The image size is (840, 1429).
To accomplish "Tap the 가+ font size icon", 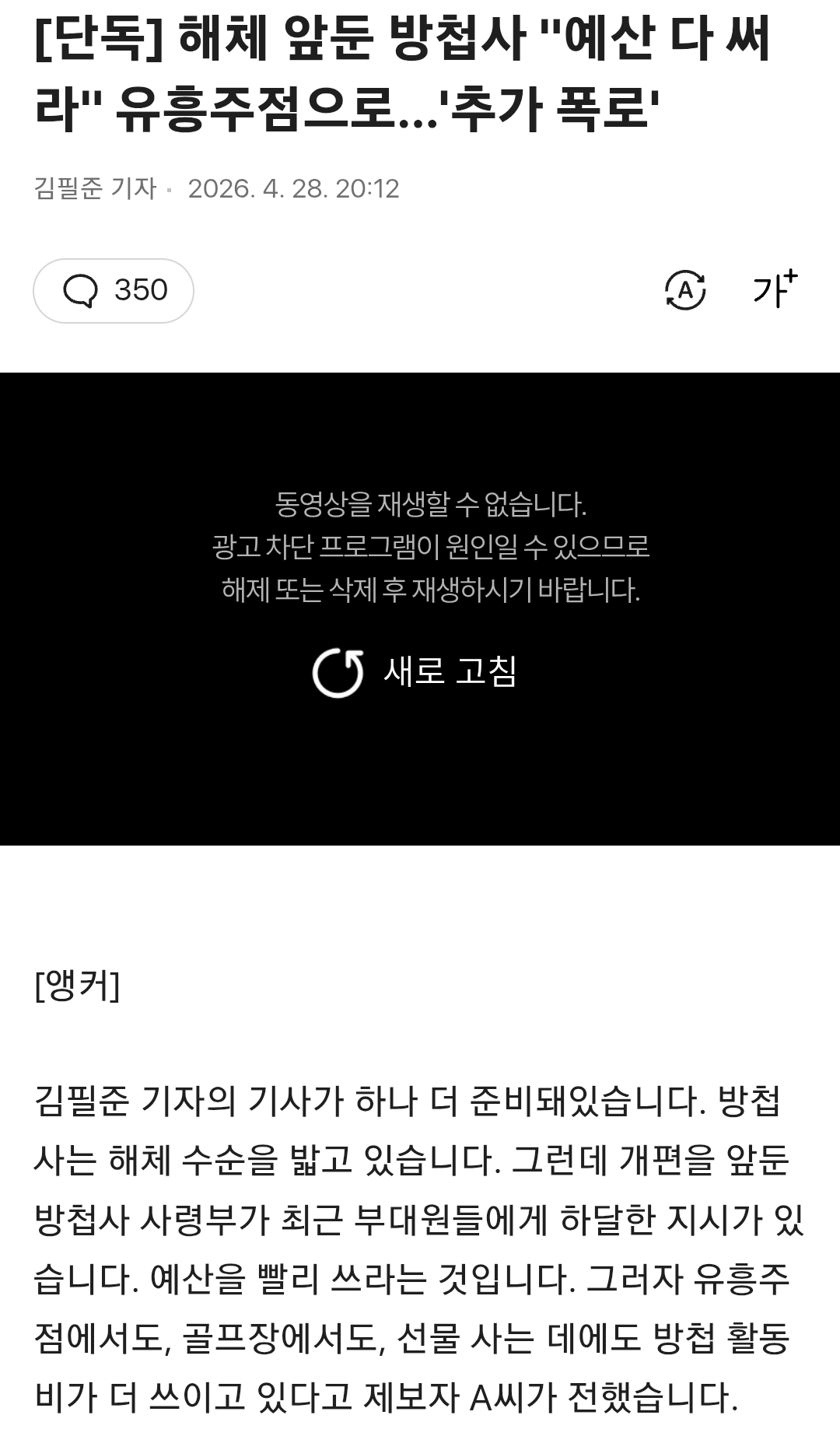I will (773, 289).
